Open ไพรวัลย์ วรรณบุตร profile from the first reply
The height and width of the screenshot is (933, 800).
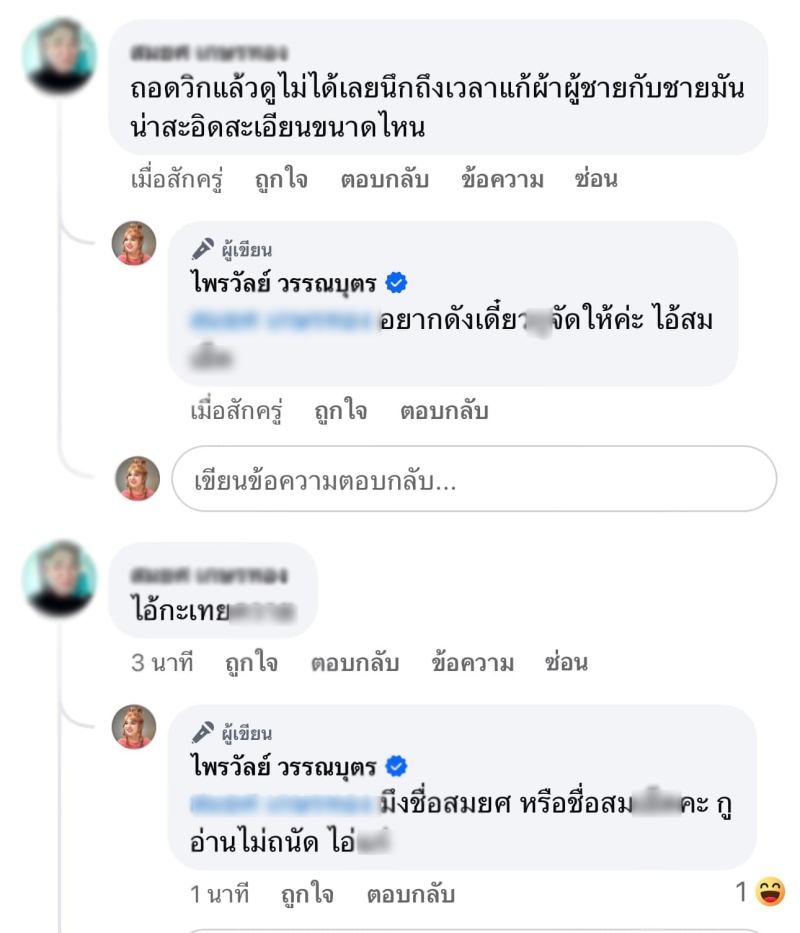(283, 284)
